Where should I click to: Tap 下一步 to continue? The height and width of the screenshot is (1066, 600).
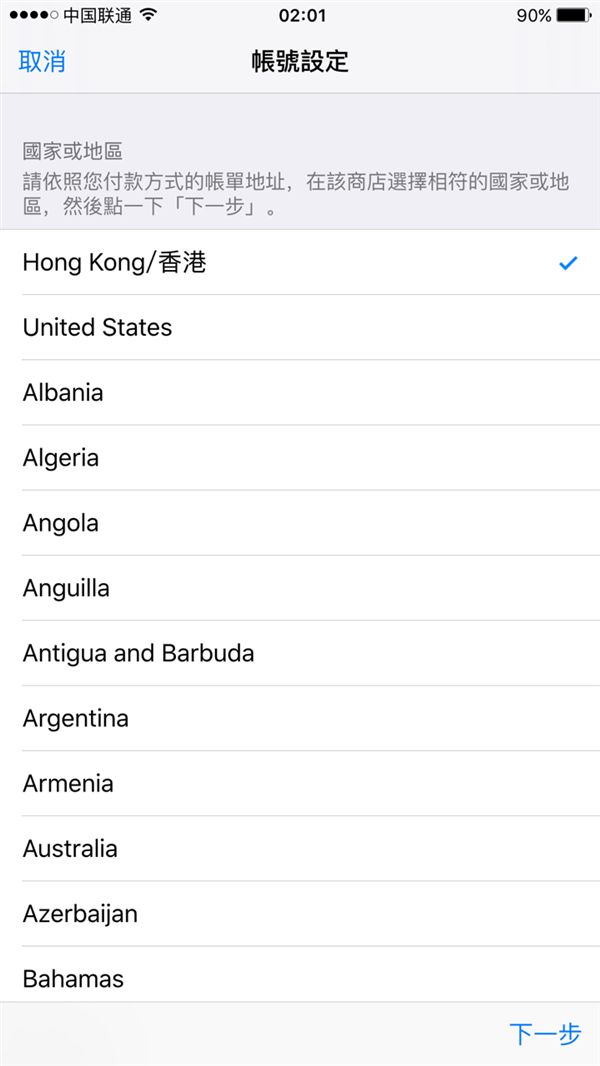pos(545,1034)
